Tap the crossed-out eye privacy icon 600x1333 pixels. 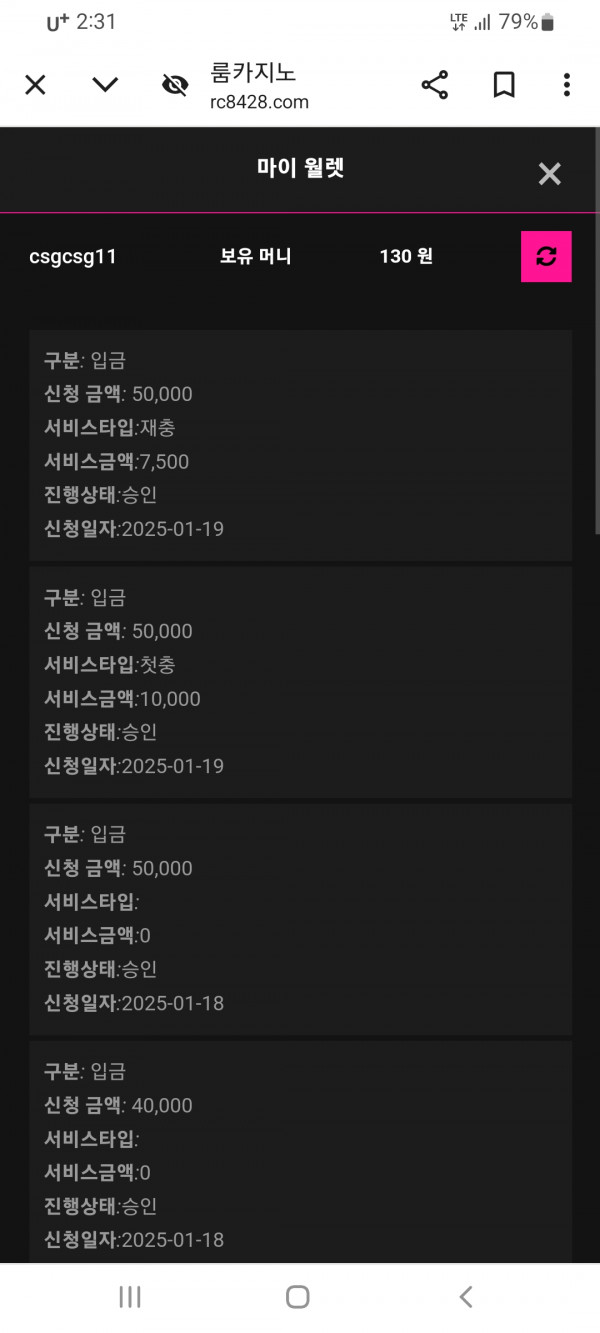[x=175, y=86]
